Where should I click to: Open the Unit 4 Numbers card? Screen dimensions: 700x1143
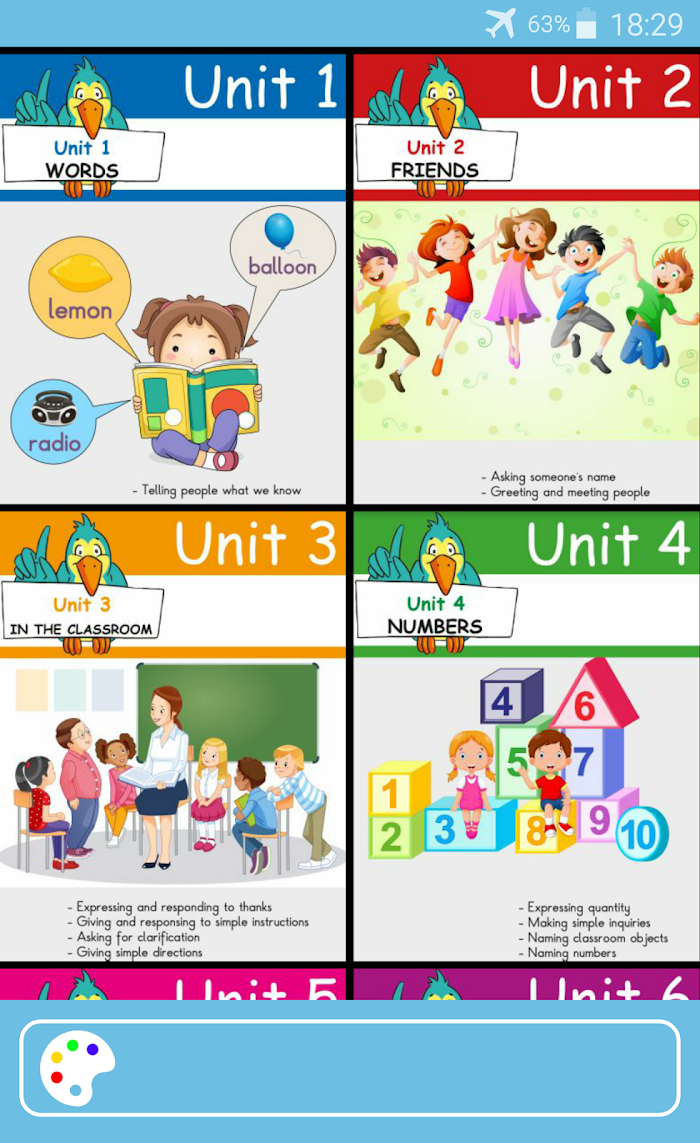(526, 736)
